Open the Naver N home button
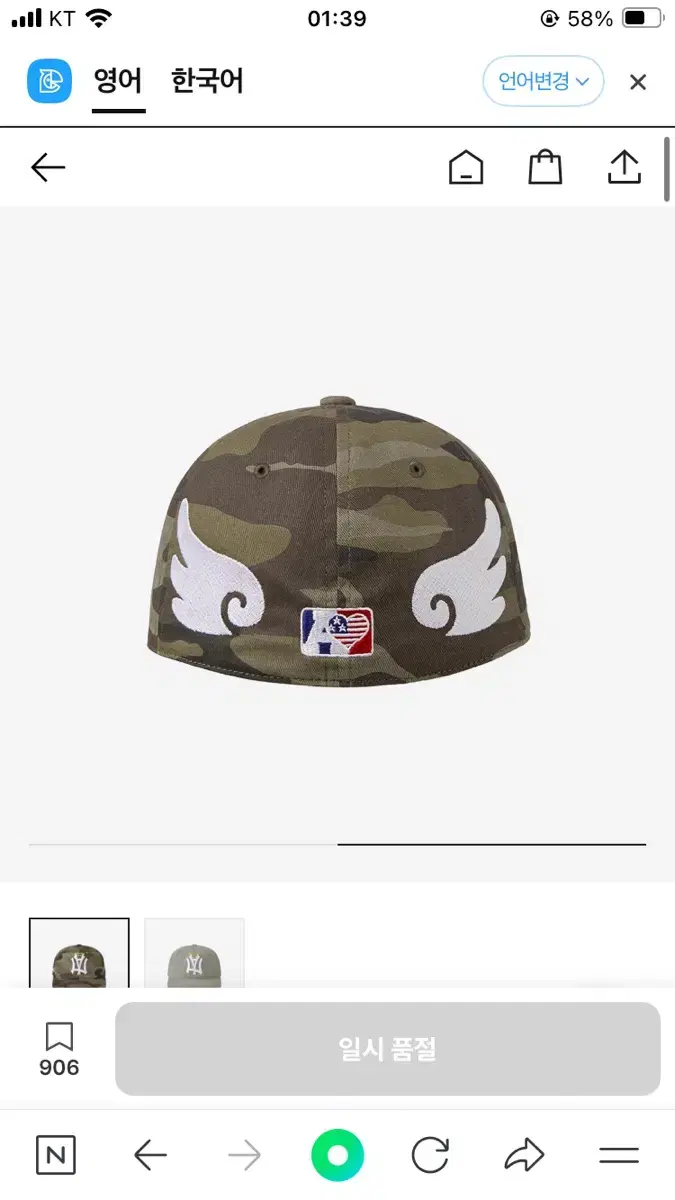 [x=56, y=1156]
